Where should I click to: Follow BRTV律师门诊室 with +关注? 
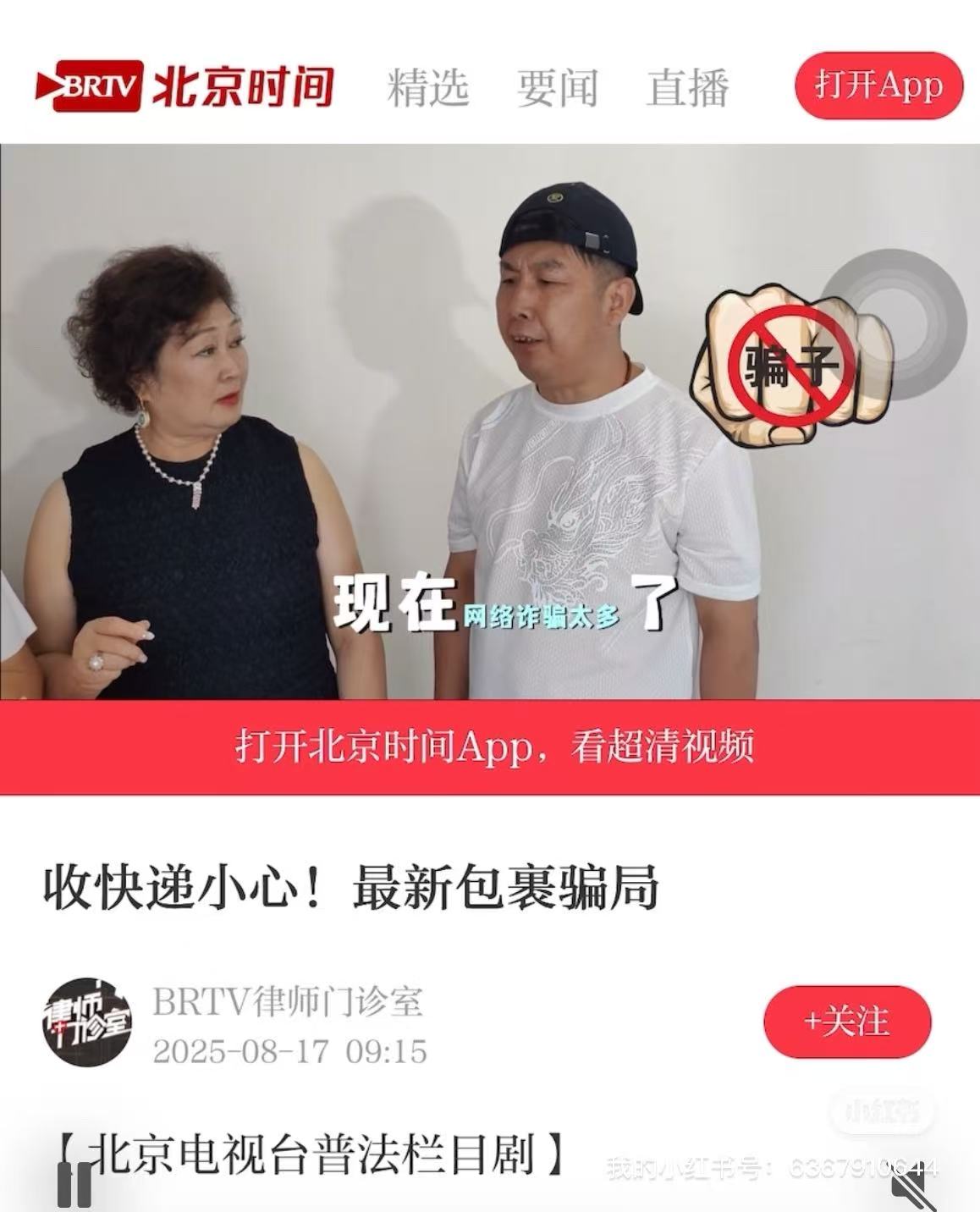[846, 1021]
